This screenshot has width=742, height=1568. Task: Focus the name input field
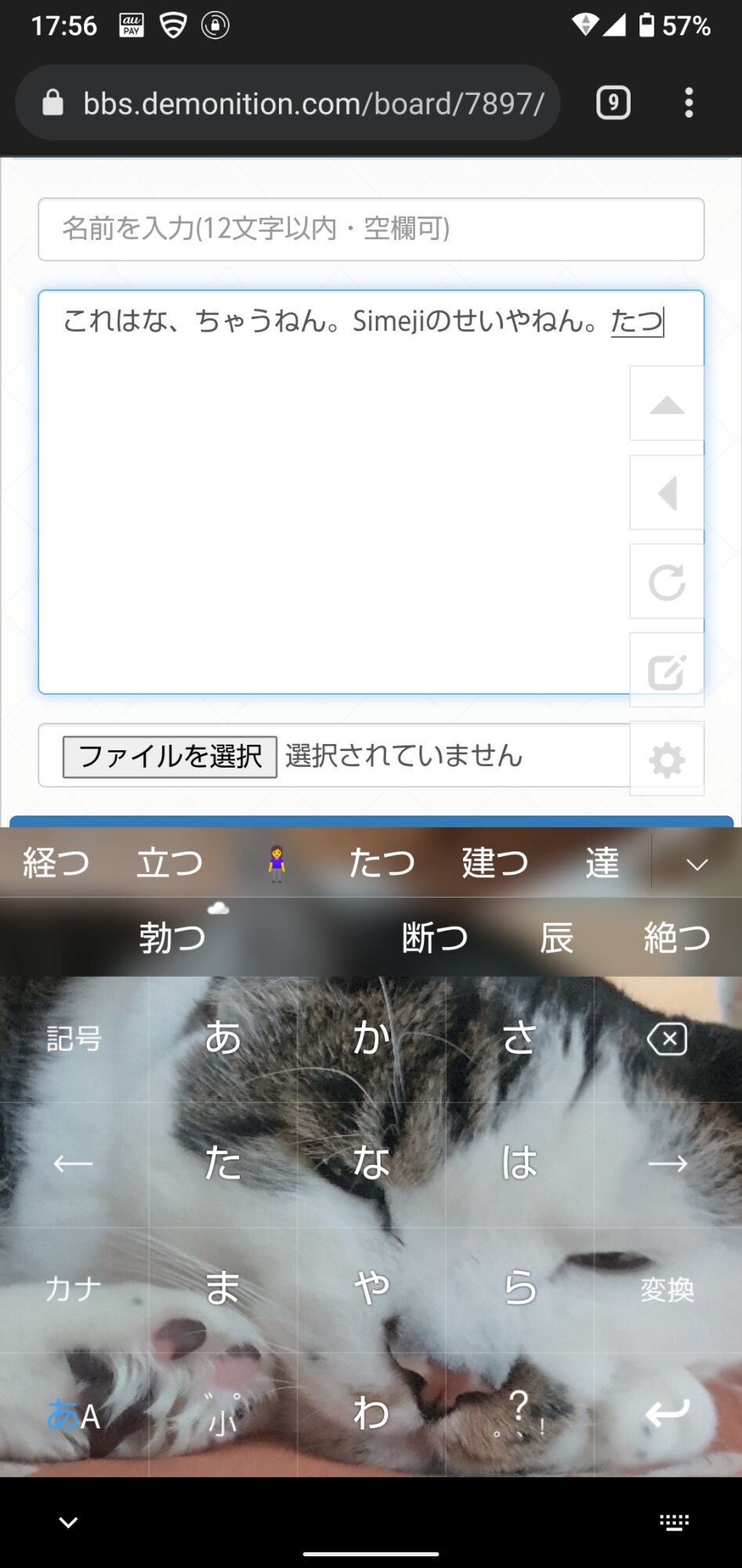tap(371, 229)
